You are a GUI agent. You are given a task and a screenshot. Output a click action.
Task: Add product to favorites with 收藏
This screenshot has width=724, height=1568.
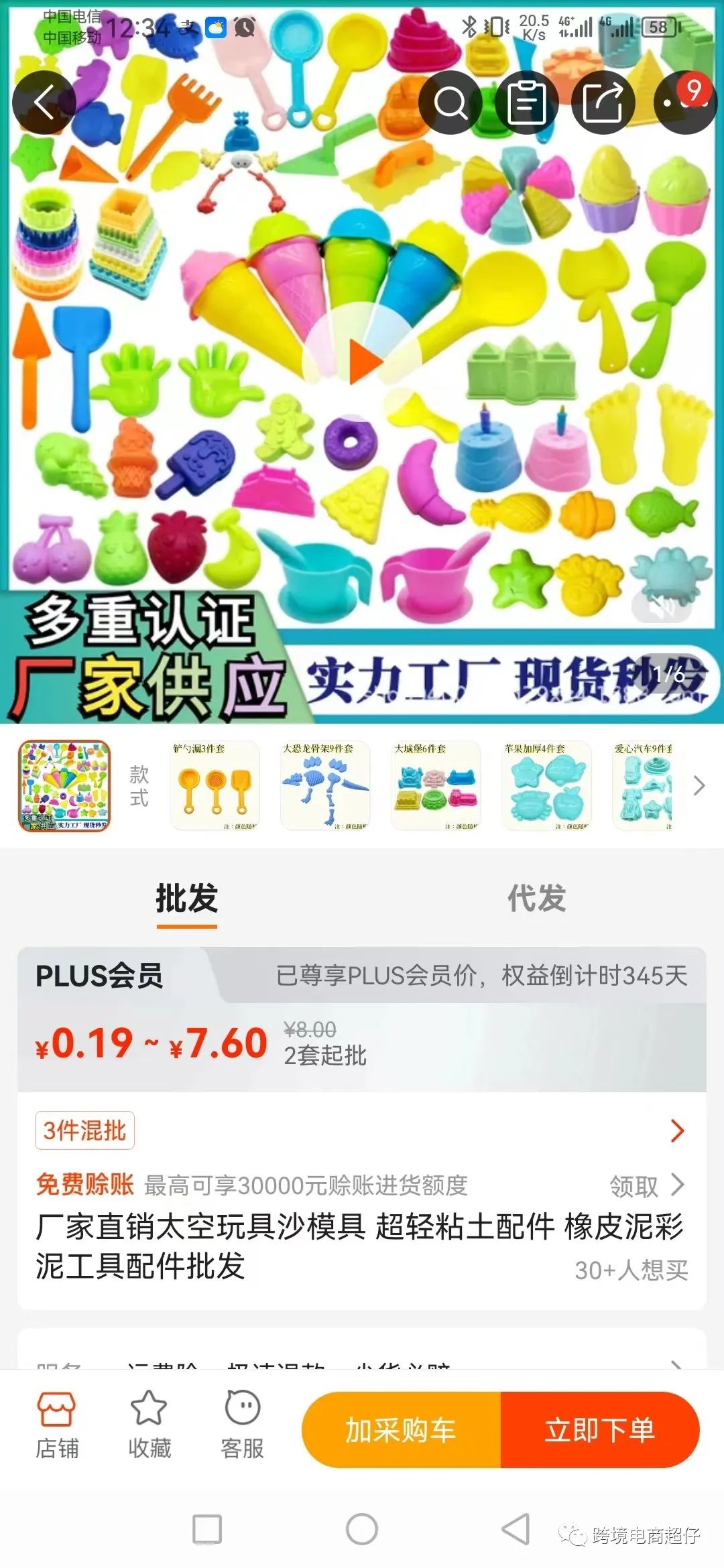149,1426
